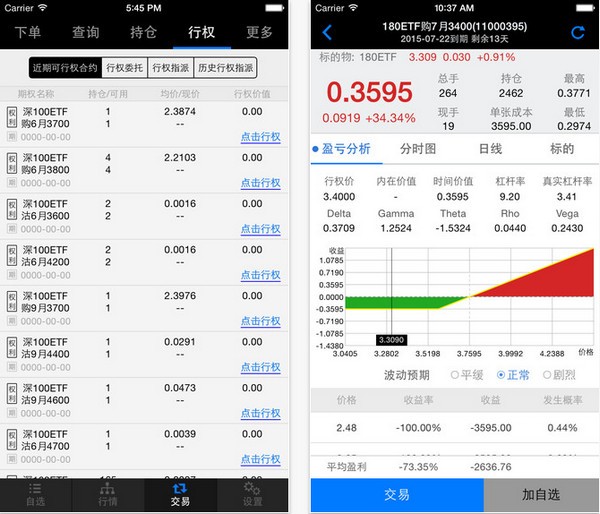Choose 平缓 for 波动预期
This screenshot has width=600, height=514.
466,375
